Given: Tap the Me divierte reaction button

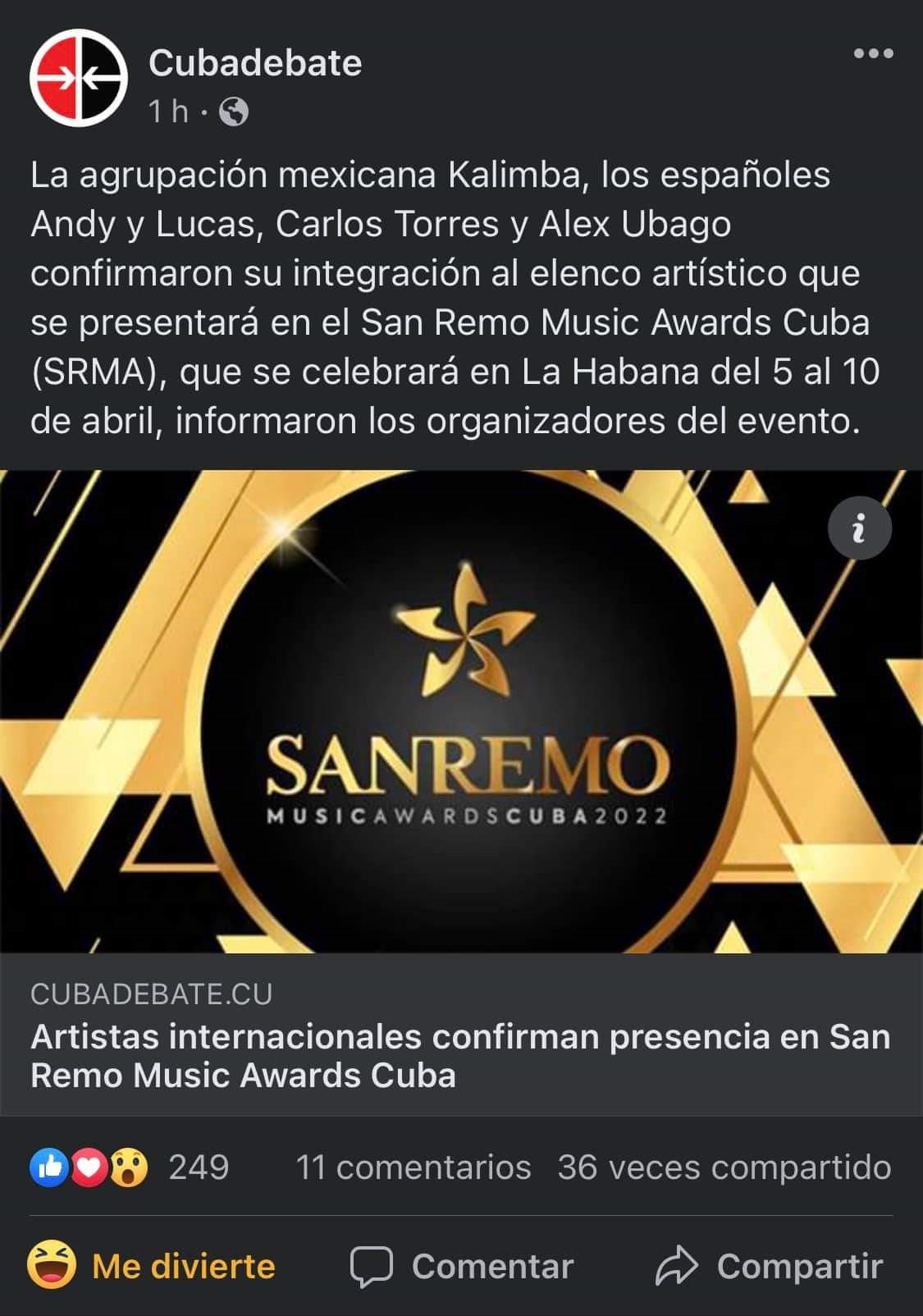Looking at the screenshot, I should tap(153, 1265).
